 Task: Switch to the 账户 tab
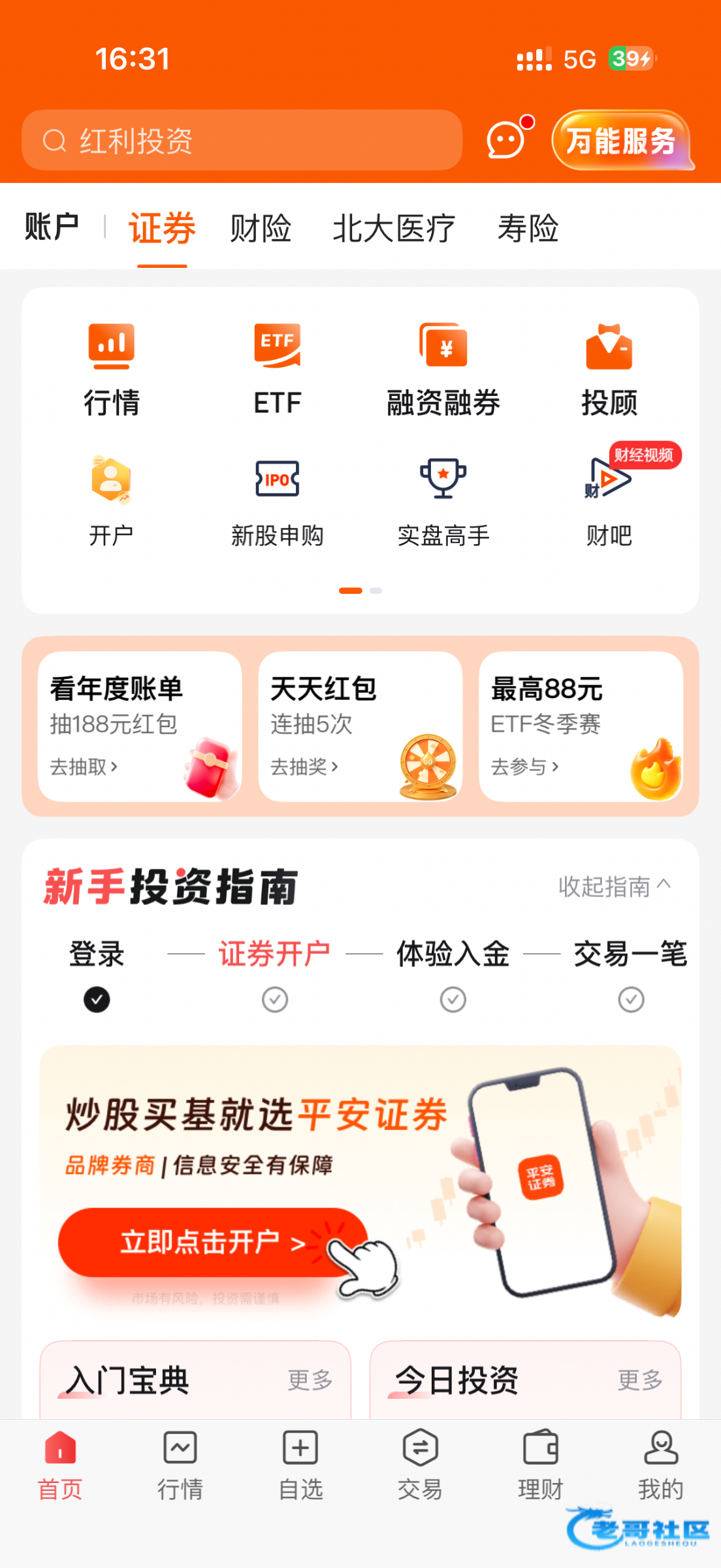52,227
